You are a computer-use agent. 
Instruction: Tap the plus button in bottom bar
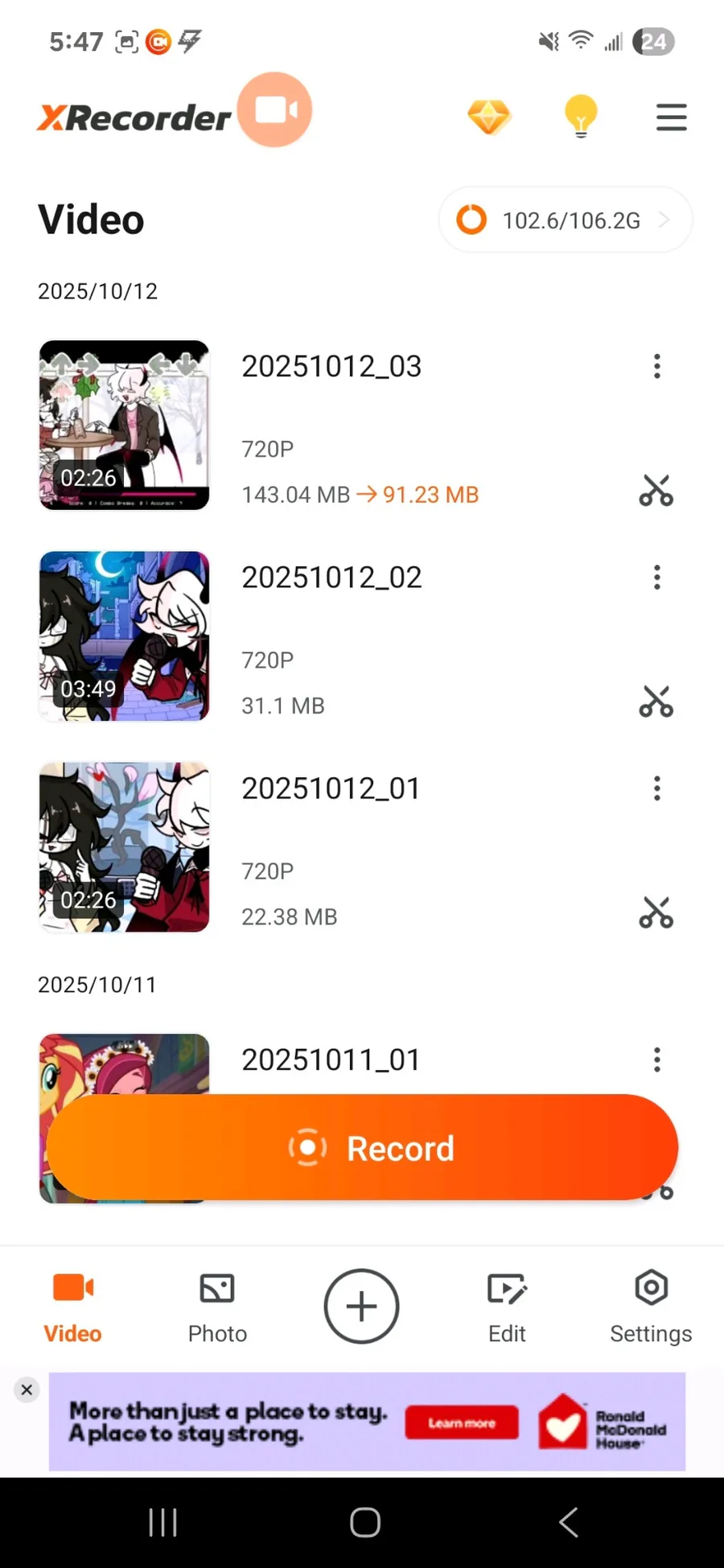pyautogui.click(x=361, y=1307)
